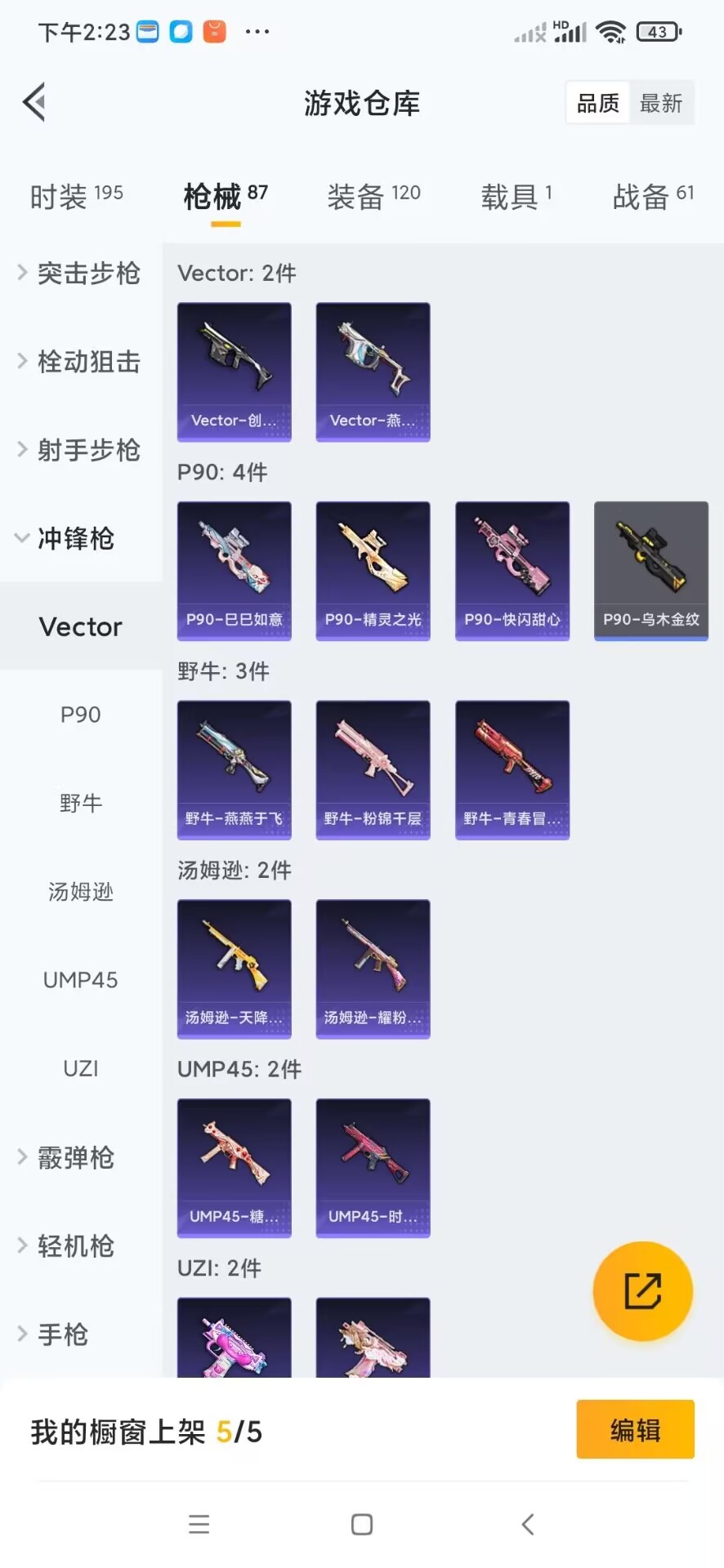Tap the home icon in navigation bar
Viewport: 724px width, 1568px height.
[x=362, y=1523]
